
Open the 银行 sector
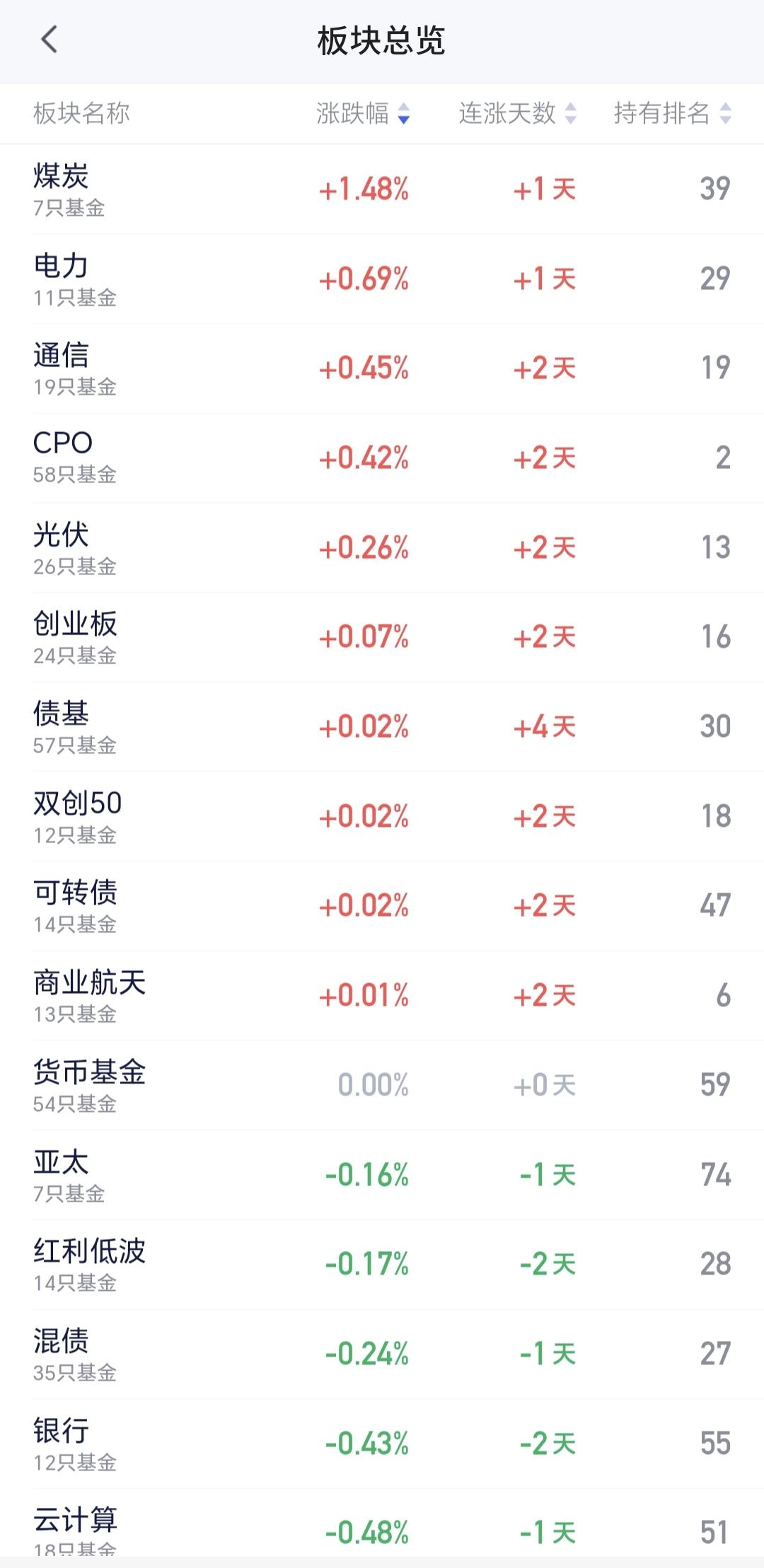click(x=382, y=1444)
